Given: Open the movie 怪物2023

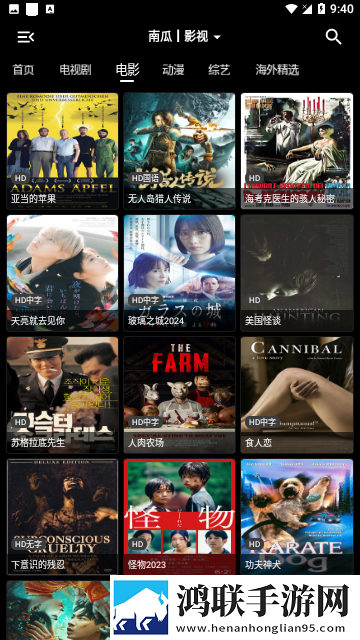Looking at the screenshot, I should tap(180, 517).
